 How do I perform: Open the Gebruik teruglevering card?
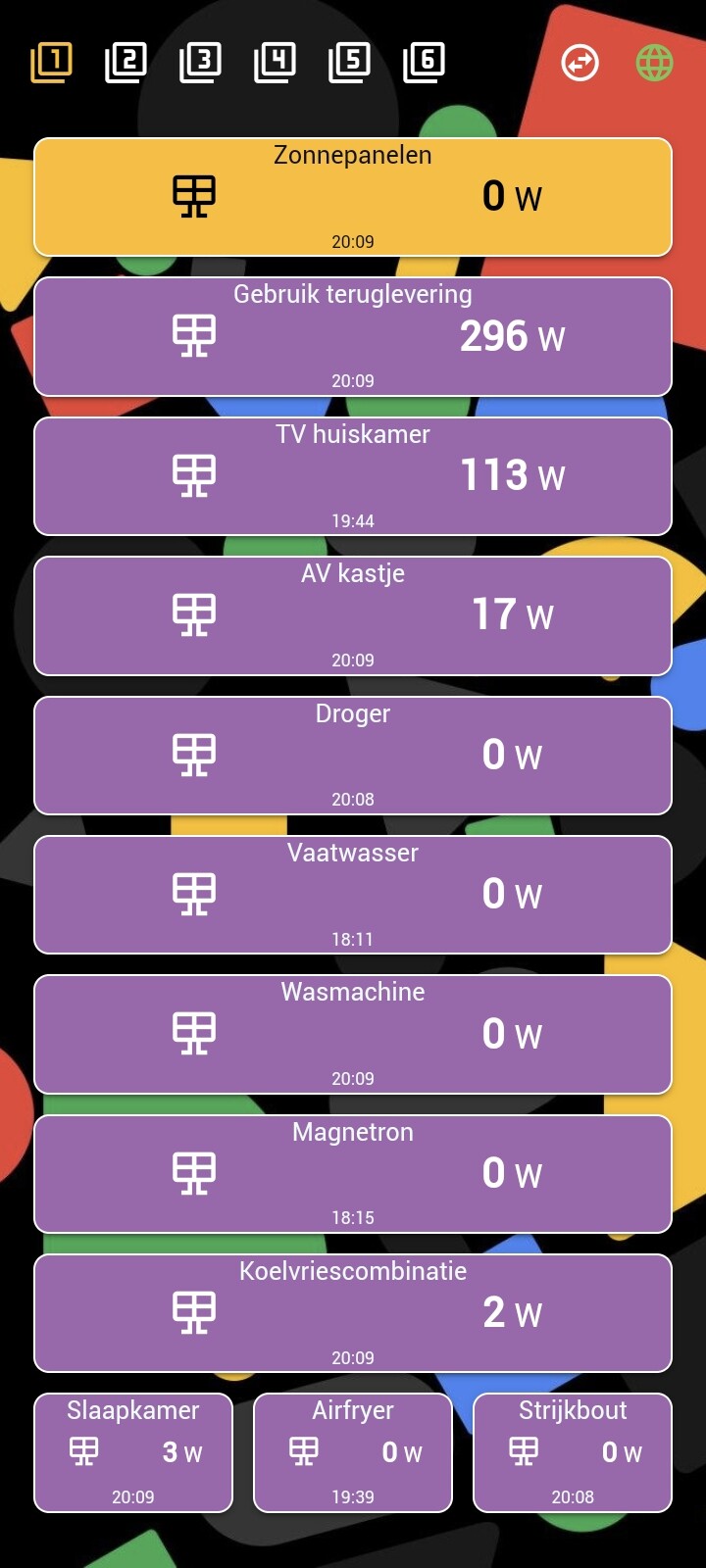coord(353,336)
